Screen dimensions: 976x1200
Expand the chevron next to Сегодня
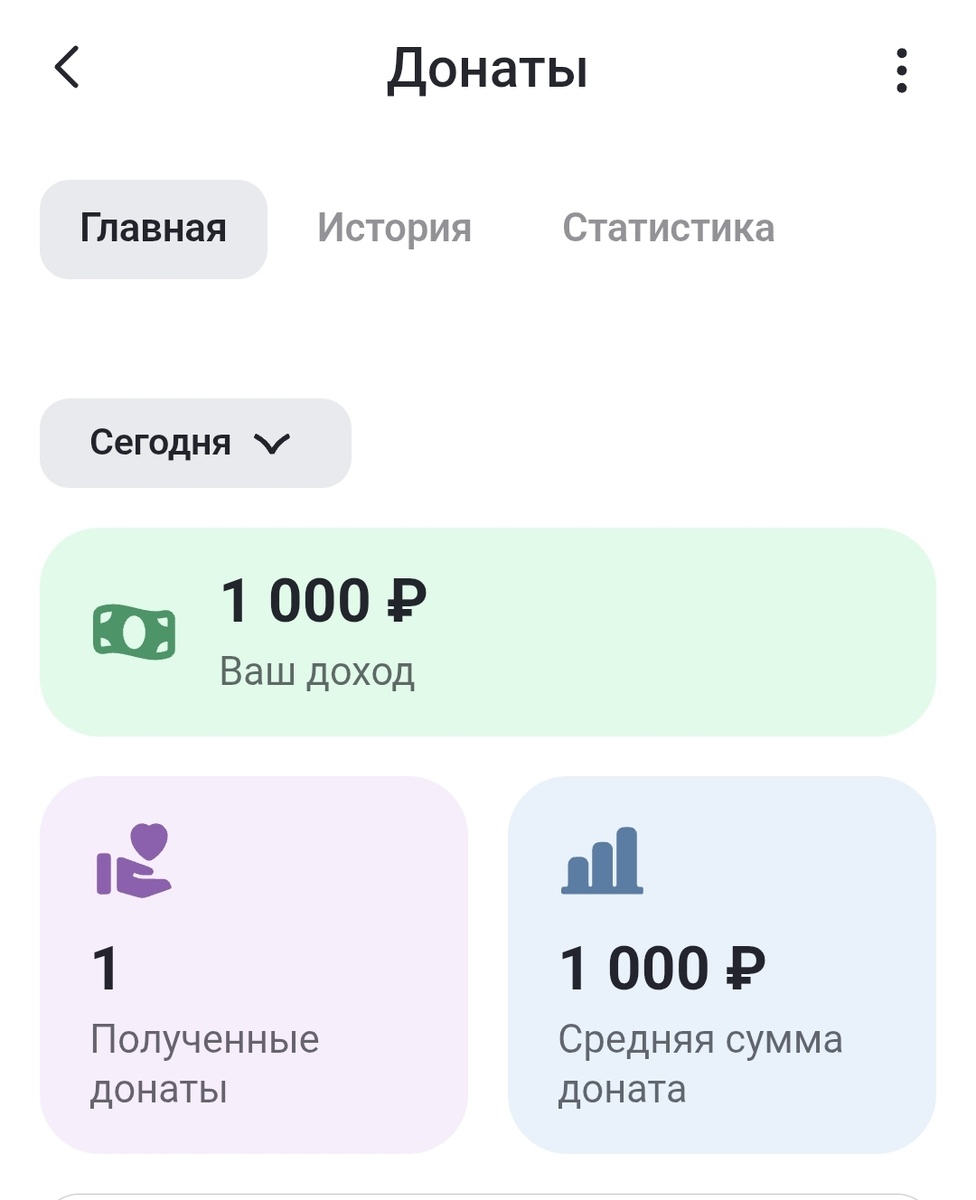click(x=271, y=443)
